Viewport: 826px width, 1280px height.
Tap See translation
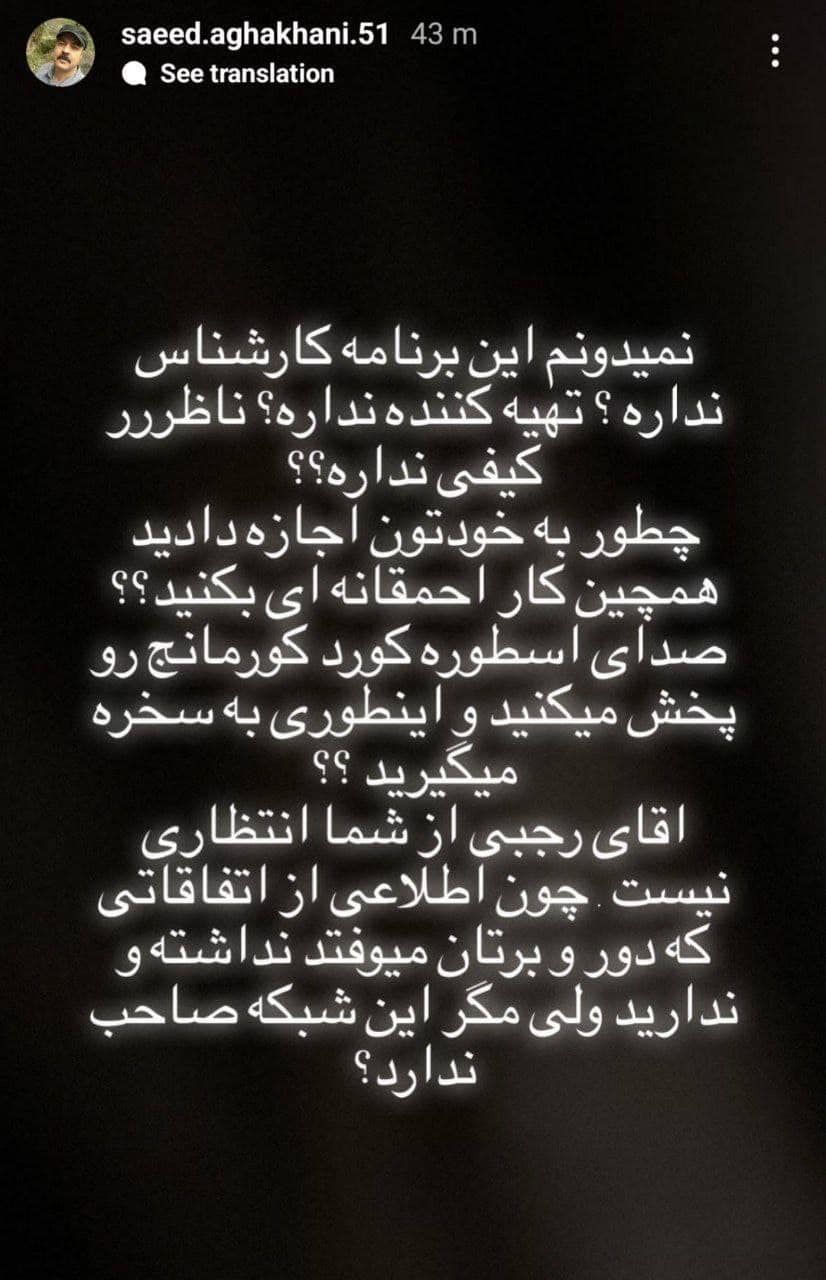pos(246,73)
